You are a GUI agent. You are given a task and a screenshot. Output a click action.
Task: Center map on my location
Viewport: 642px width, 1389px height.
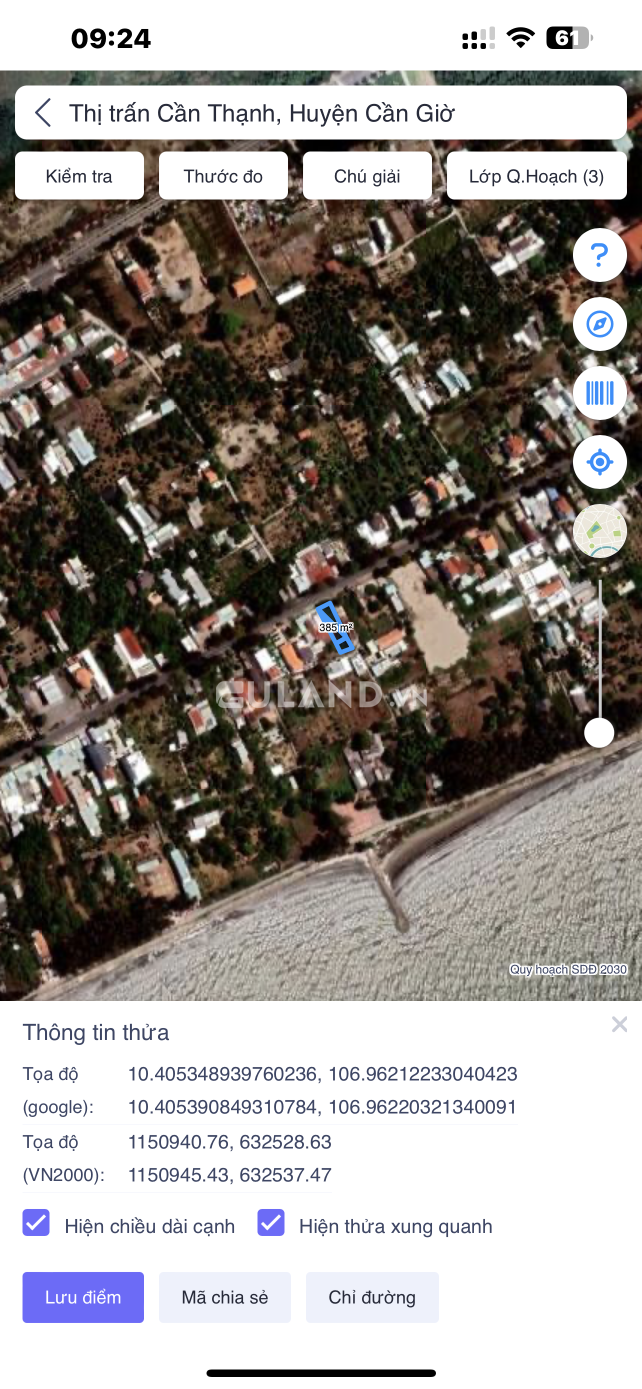pyautogui.click(x=599, y=462)
